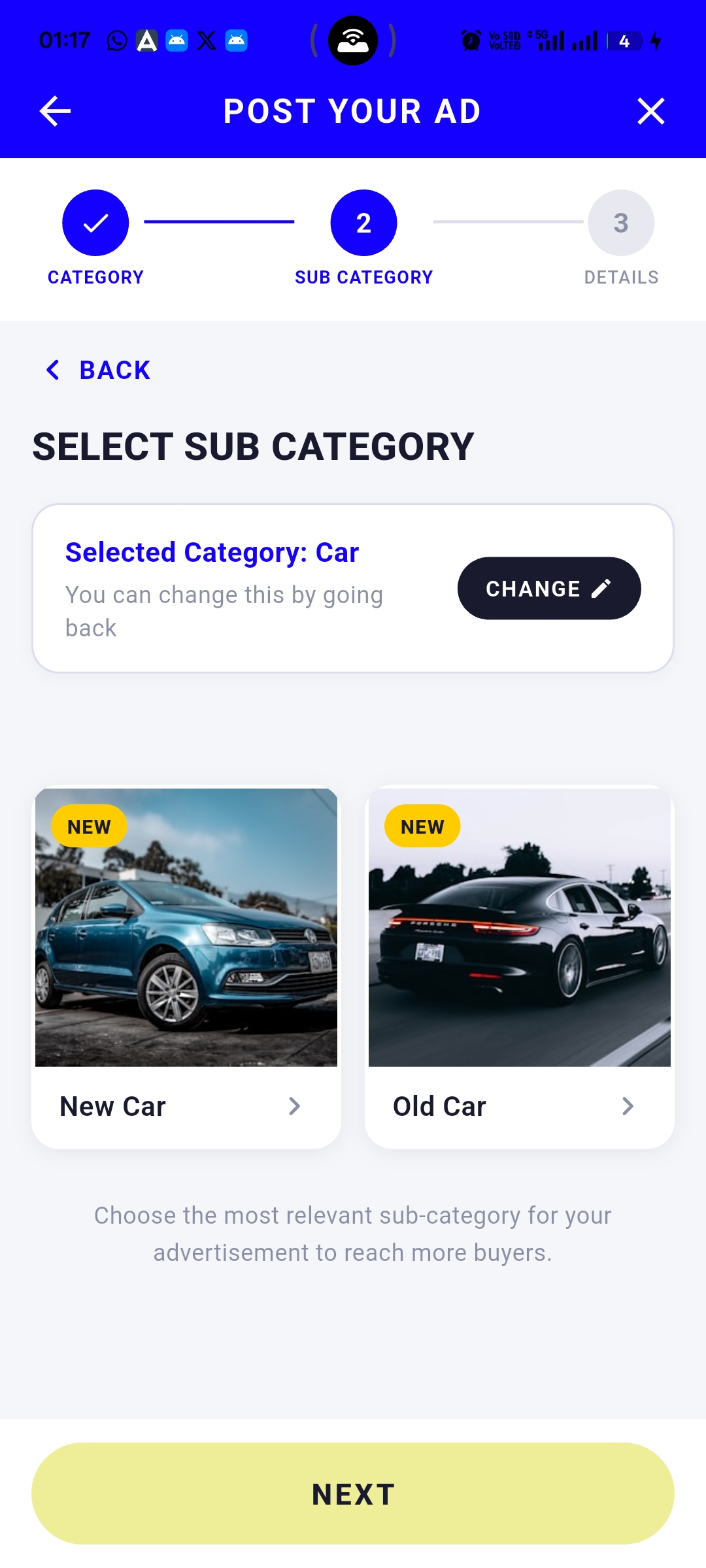This screenshot has height=1568, width=706.
Task: Continue with the NEXT button
Action: click(x=353, y=1494)
